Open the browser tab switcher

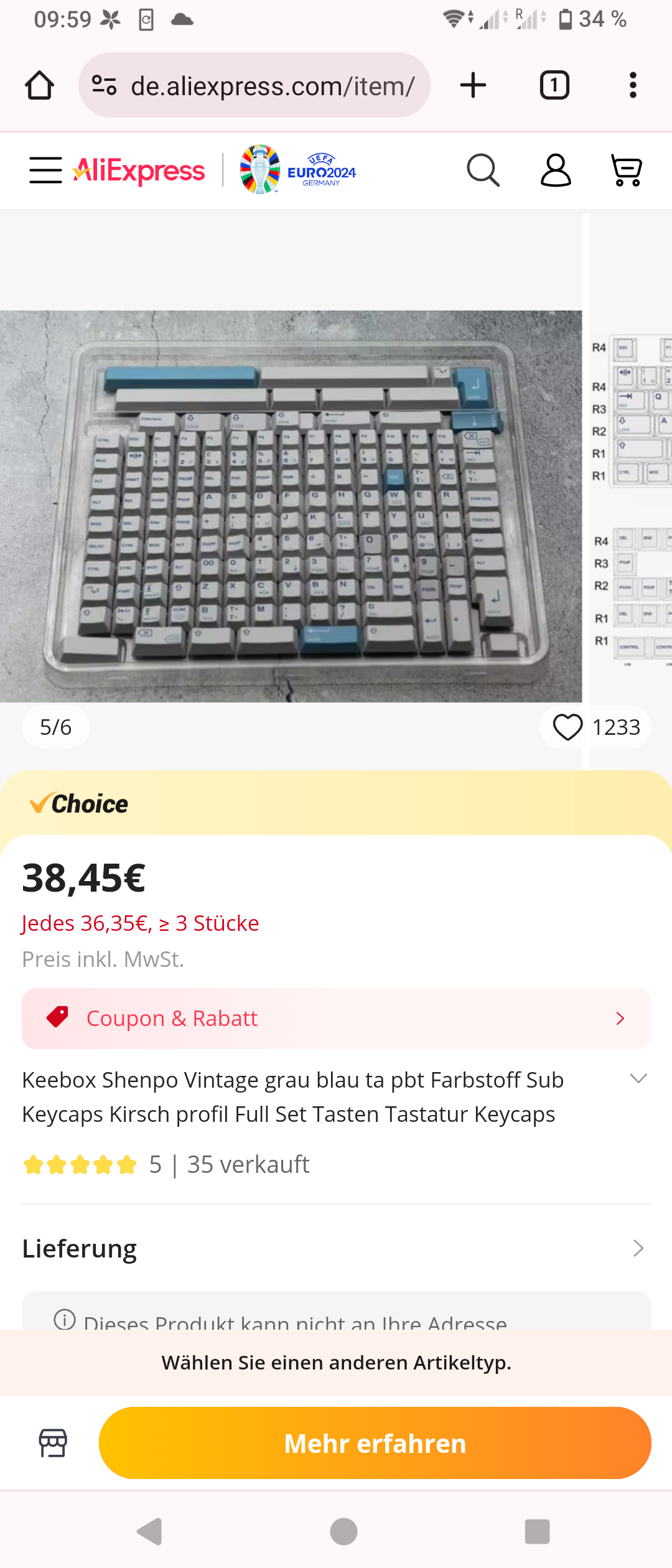coord(553,85)
